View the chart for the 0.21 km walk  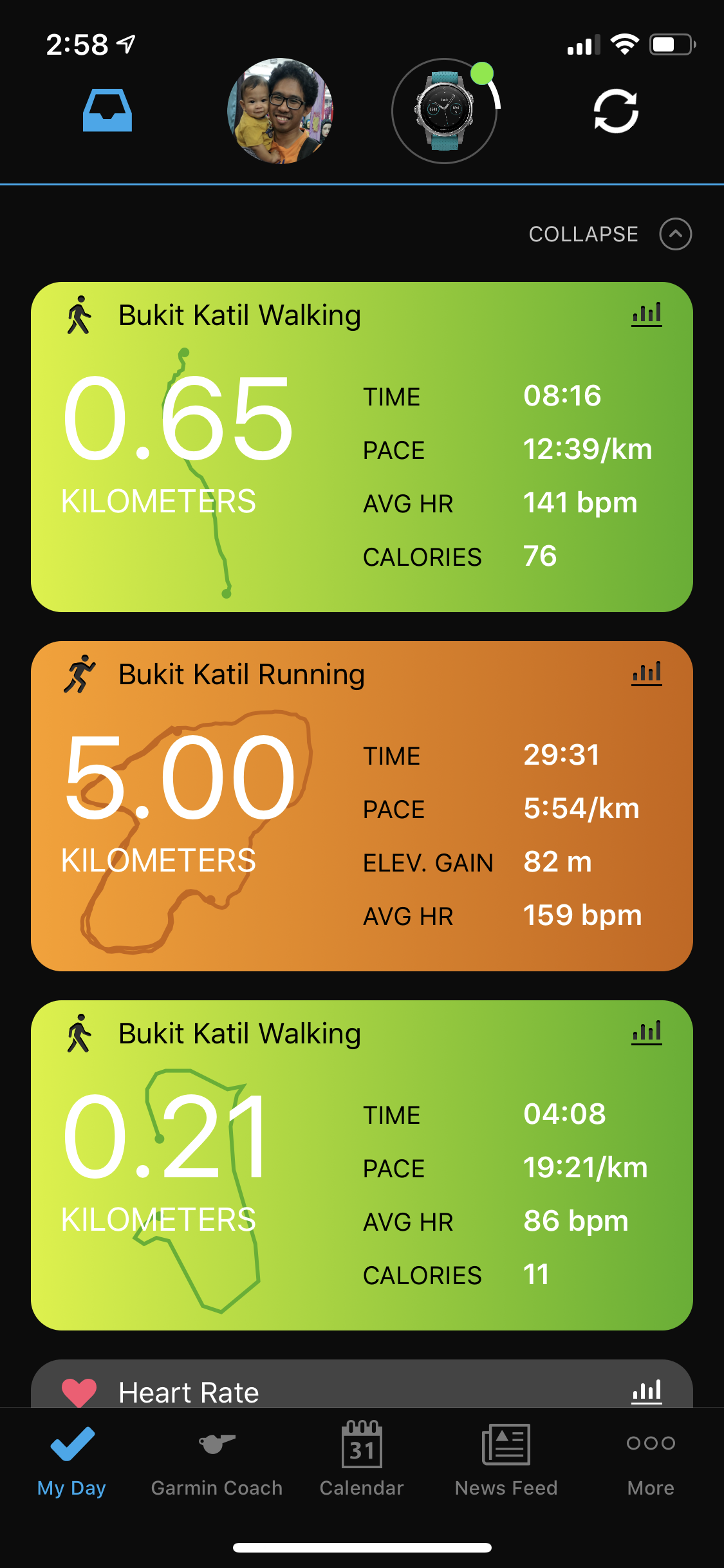click(x=646, y=1033)
